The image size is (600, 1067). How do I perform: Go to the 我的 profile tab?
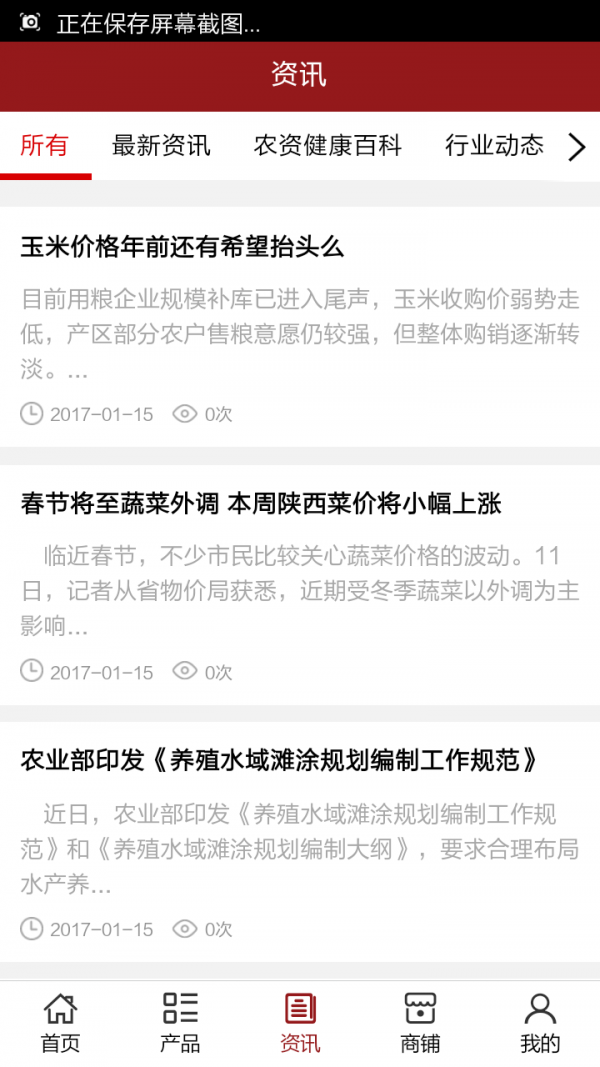pyautogui.click(x=540, y=1023)
